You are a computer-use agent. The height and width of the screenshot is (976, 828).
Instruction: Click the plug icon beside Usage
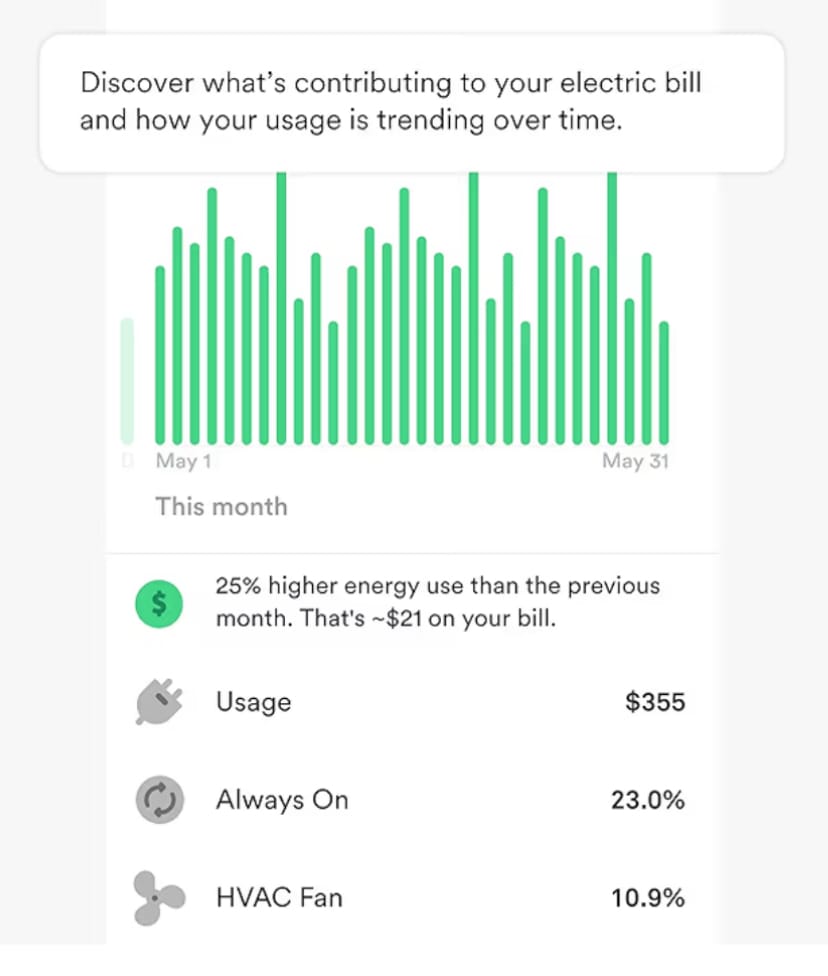point(158,700)
